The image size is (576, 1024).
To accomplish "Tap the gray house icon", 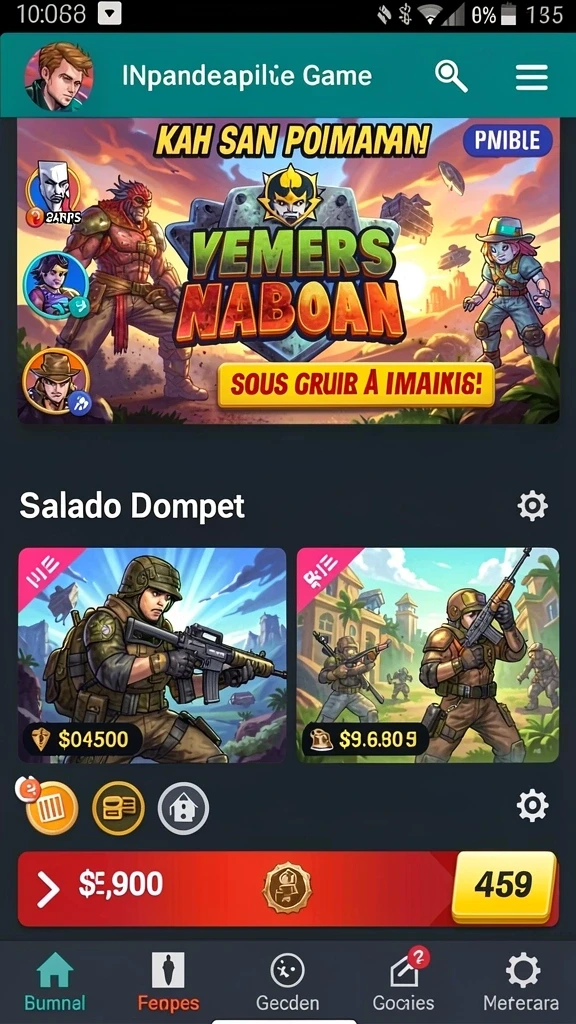I will point(183,808).
